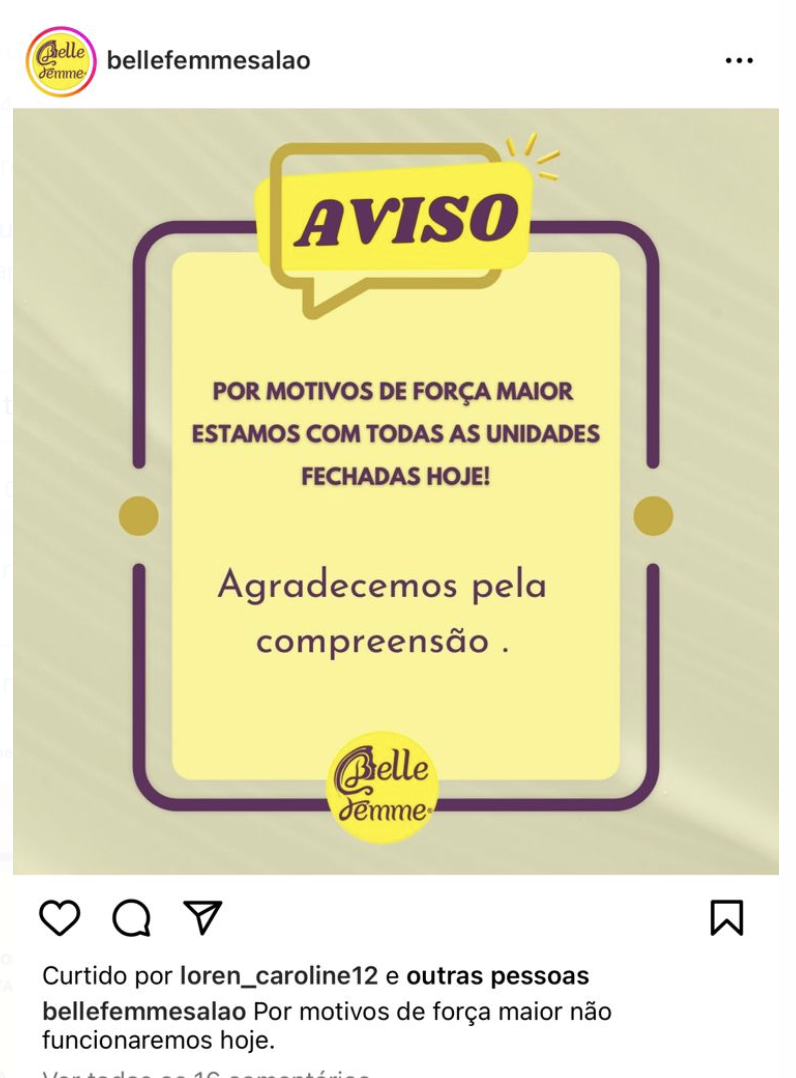Viewport: 796px width, 1078px height.
Task: Open loren_caroline12's profile from likes
Action: coord(279,975)
